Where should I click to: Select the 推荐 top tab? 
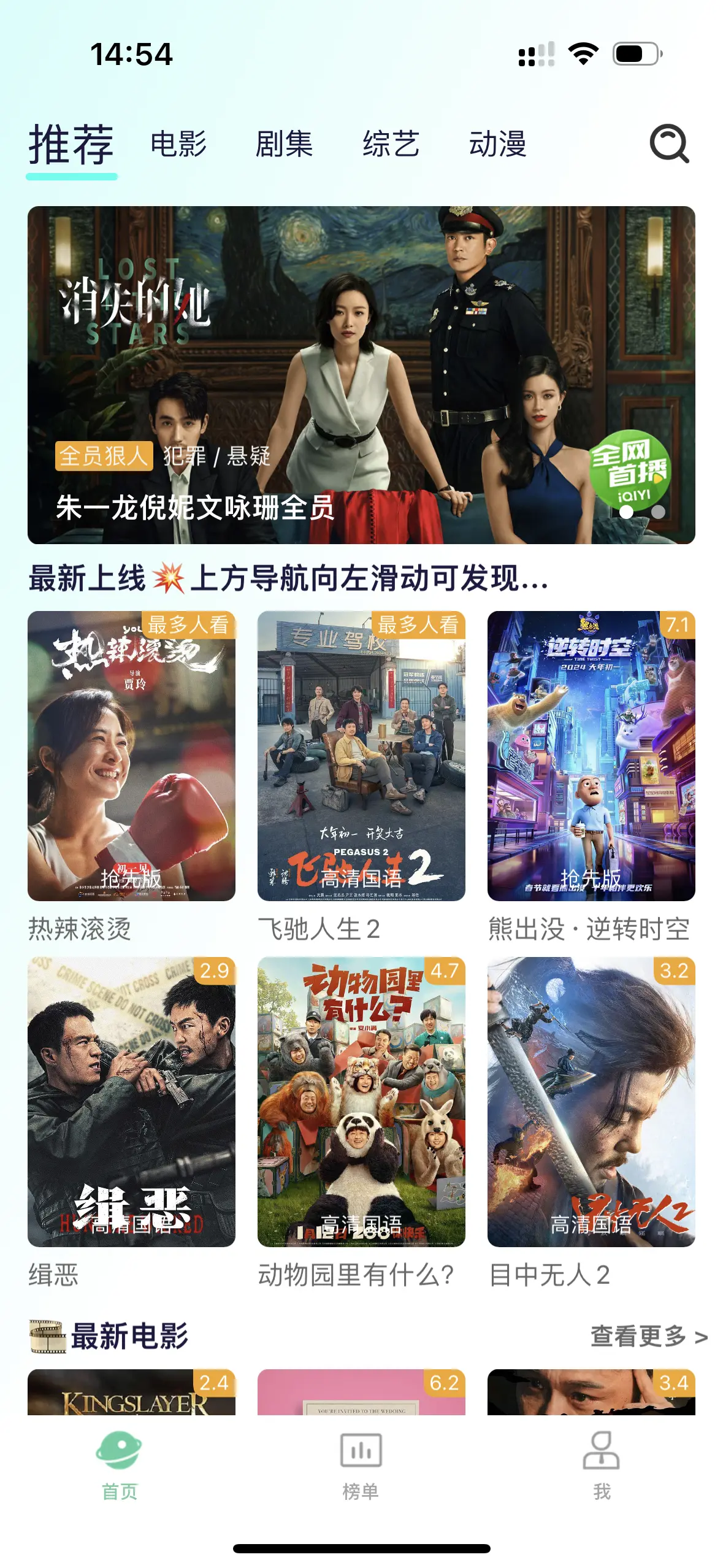coord(71,145)
